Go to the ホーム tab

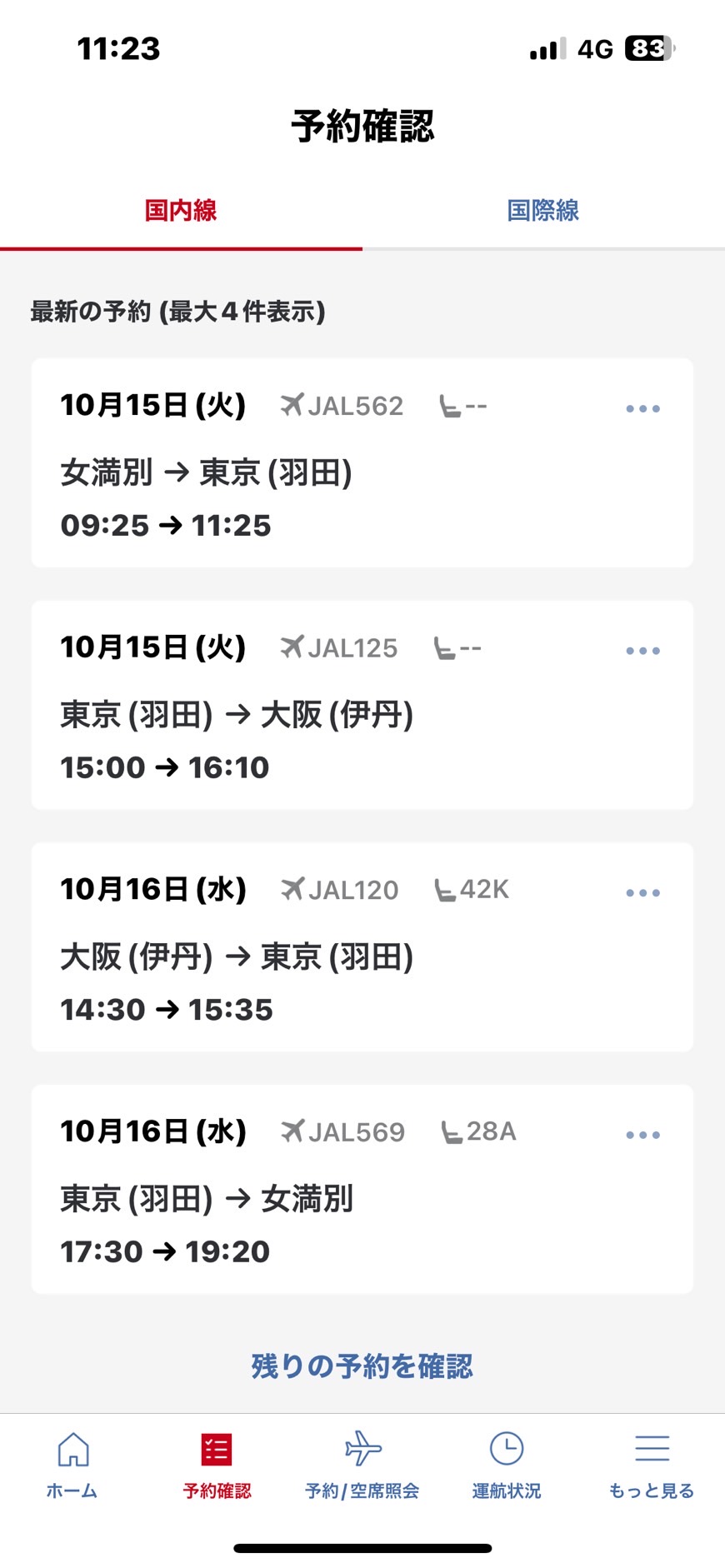[72, 1465]
